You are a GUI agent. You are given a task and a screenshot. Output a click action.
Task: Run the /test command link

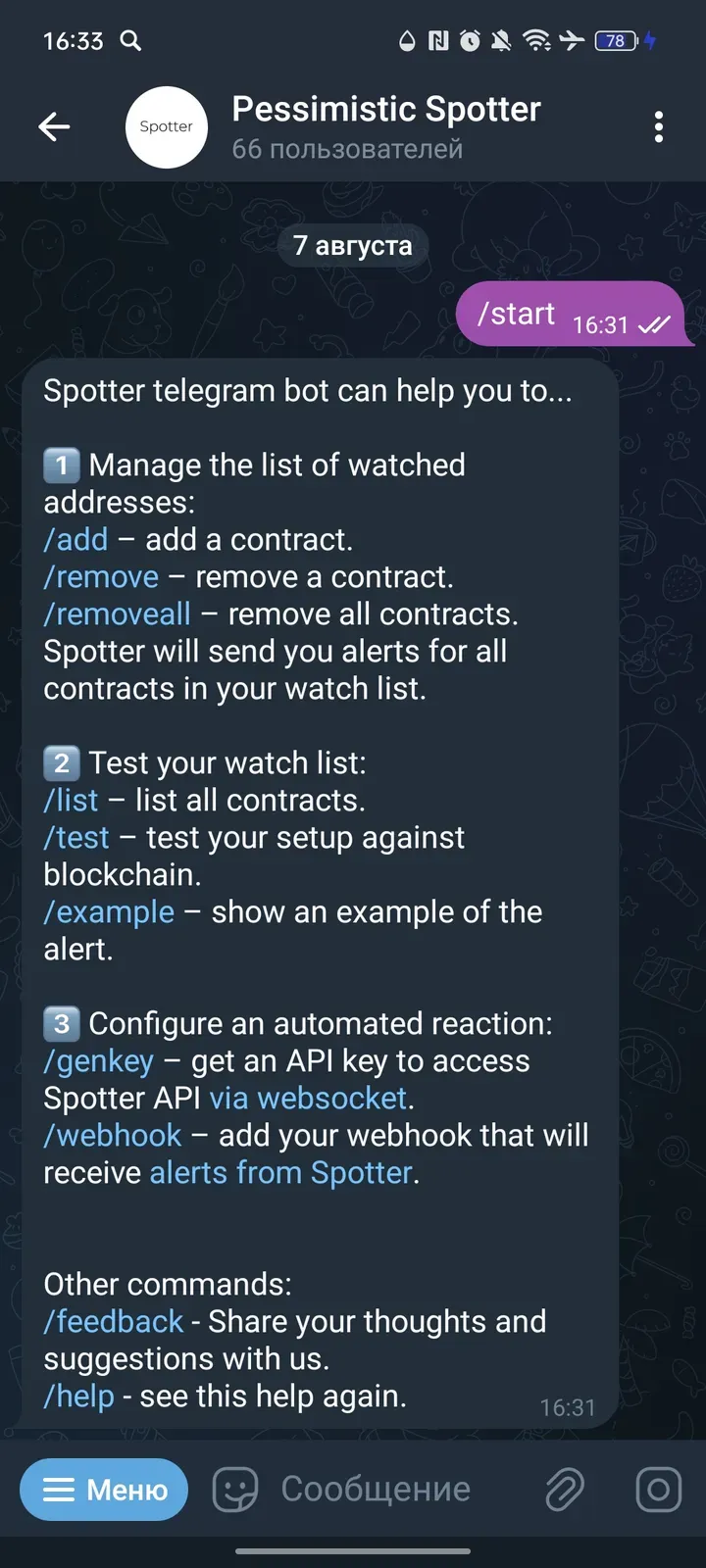[76, 838]
